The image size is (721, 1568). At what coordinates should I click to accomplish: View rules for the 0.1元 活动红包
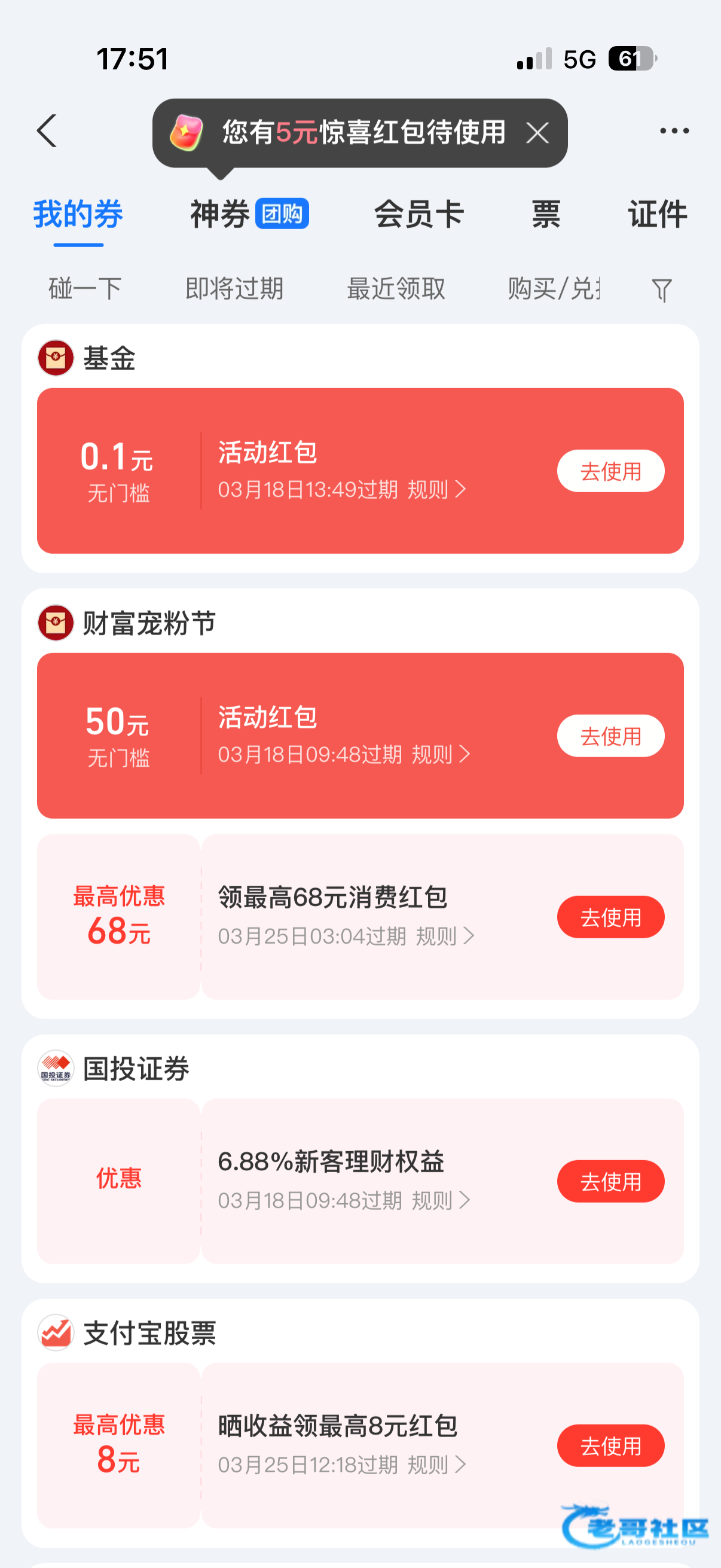pyautogui.click(x=436, y=489)
